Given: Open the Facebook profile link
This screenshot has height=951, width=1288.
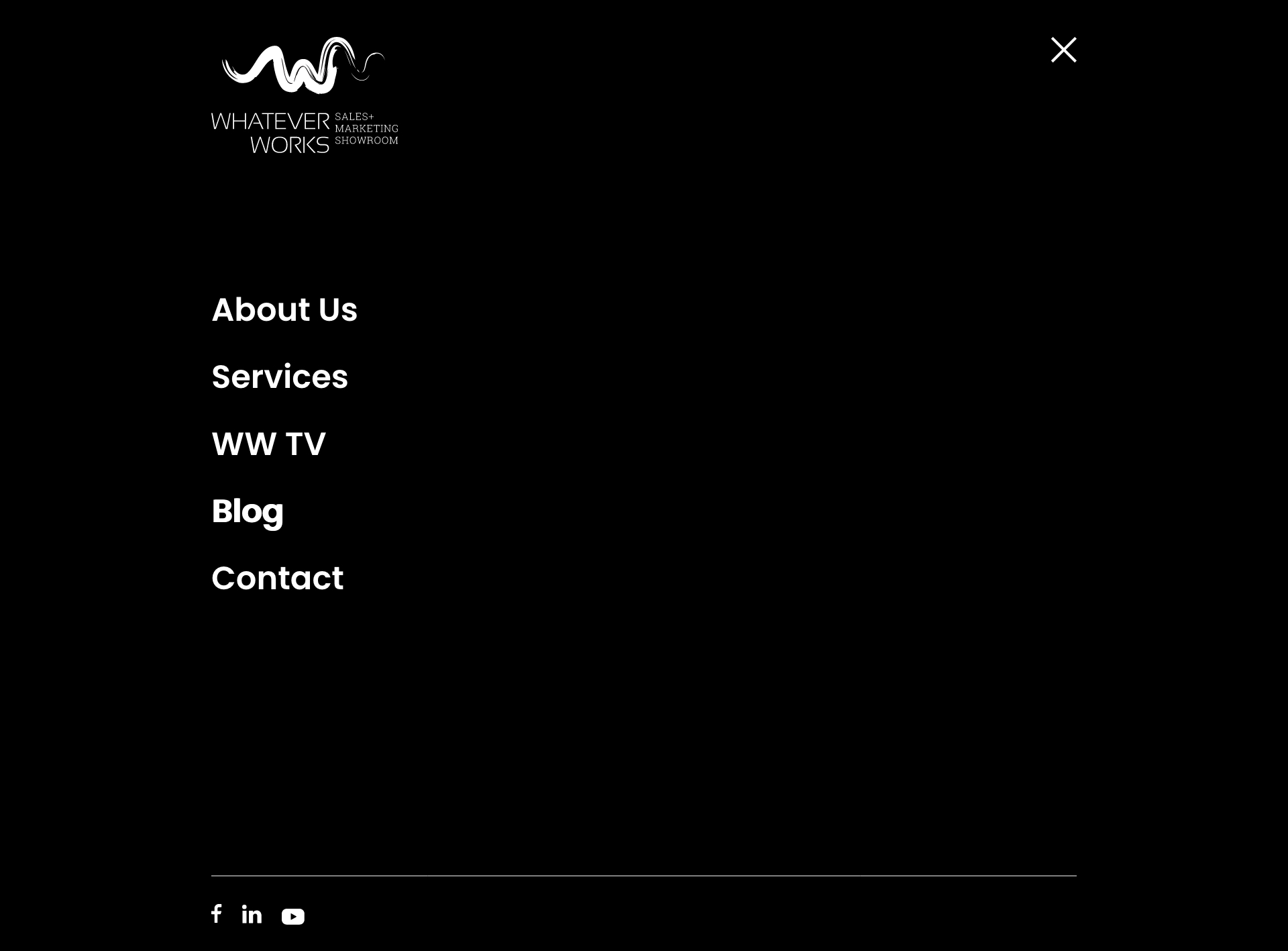Looking at the screenshot, I should 216,914.
